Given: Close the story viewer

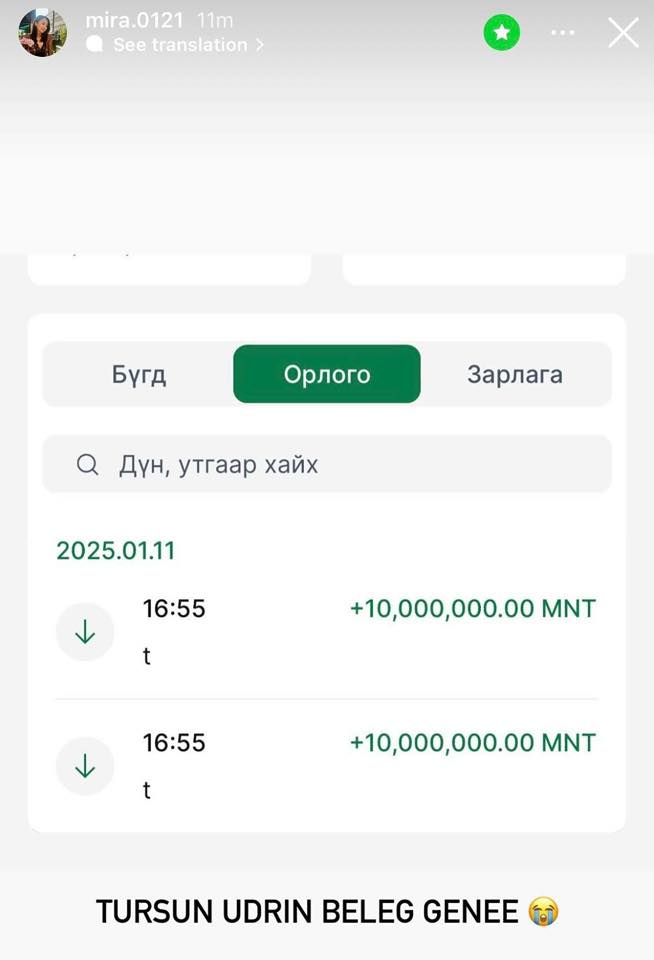Looking at the screenshot, I should tap(623, 33).
